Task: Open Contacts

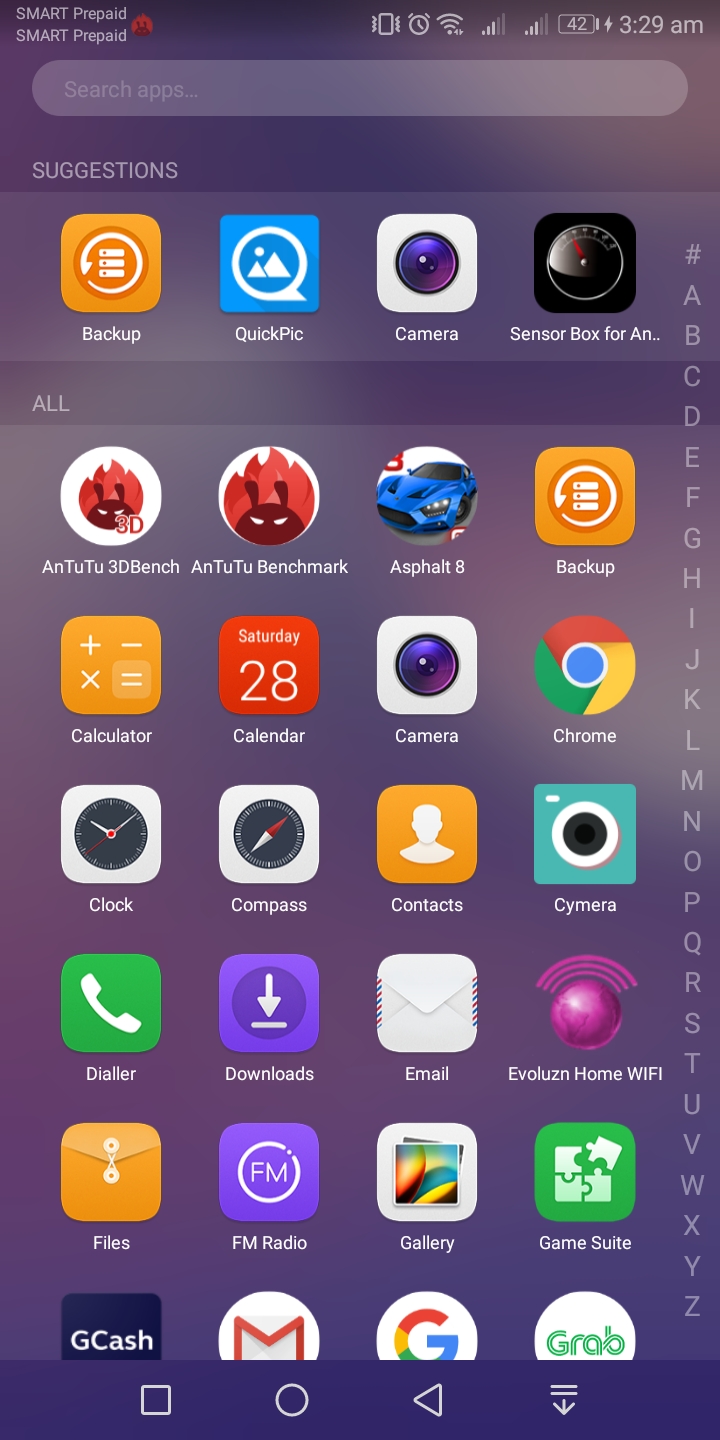Action: pyautogui.click(x=427, y=835)
